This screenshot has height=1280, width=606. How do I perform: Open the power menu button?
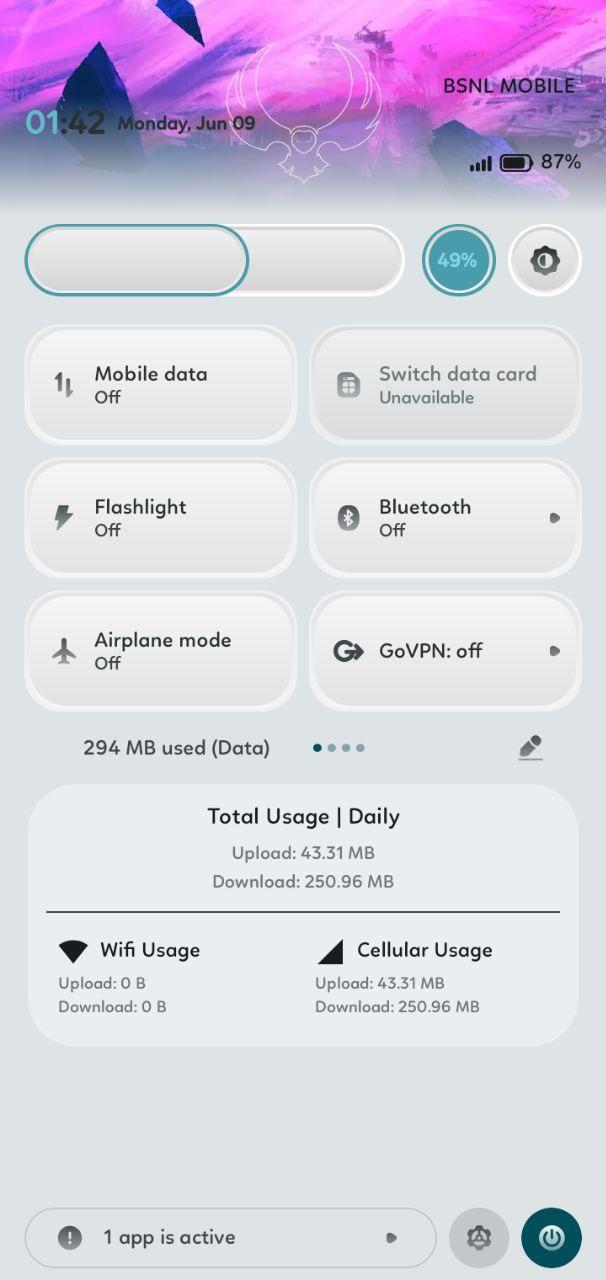click(x=551, y=1238)
